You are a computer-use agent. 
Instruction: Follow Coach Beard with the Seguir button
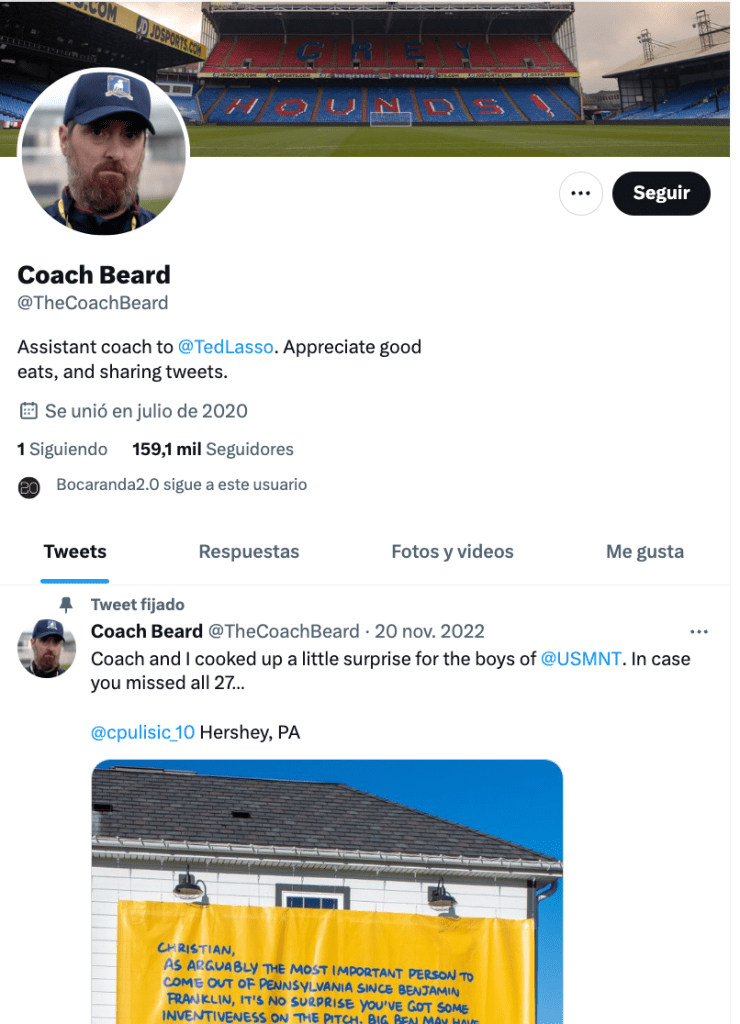661,194
